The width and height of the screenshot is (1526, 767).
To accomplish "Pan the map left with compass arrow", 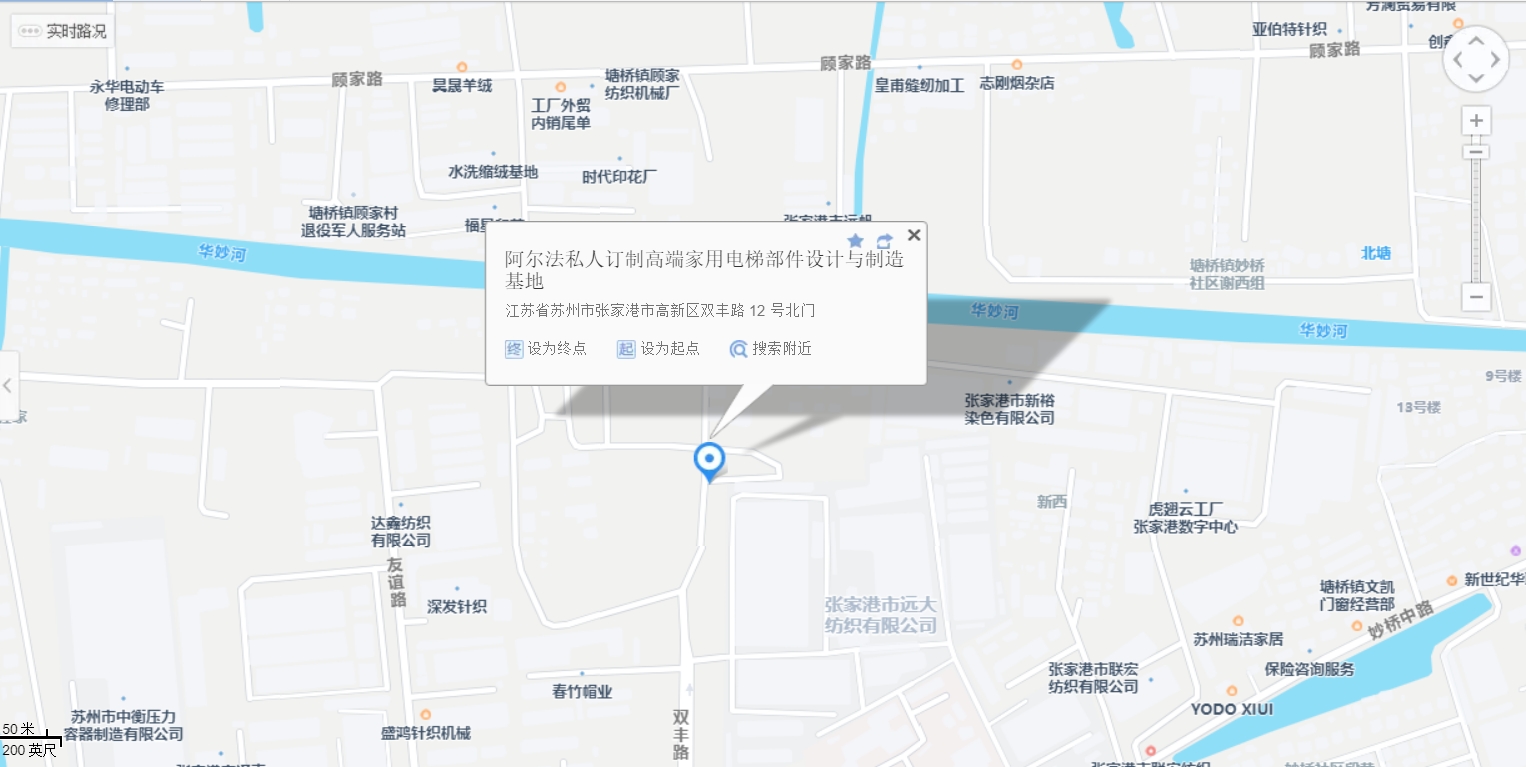I will click(x=1457, y=60).
